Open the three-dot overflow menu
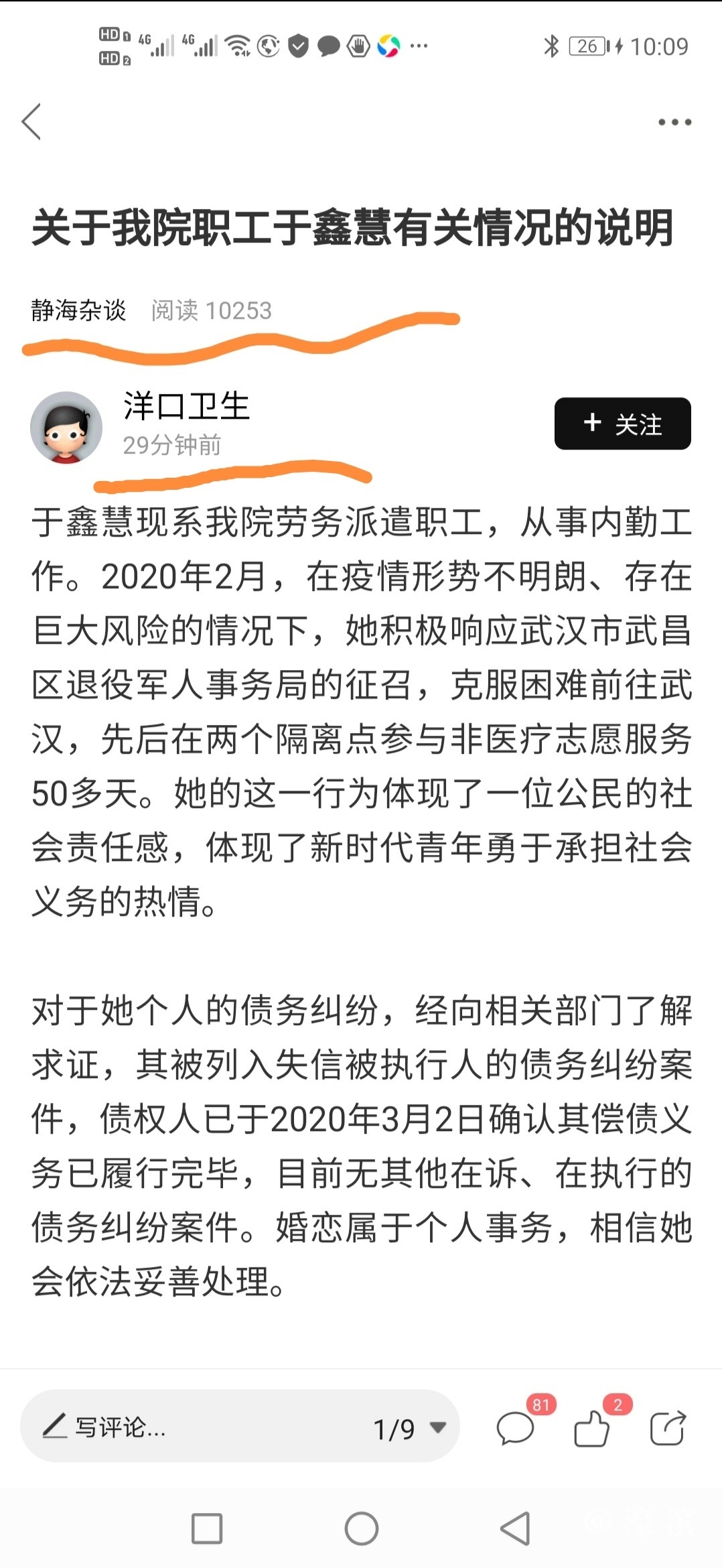 pyautogui.click(x=674, y=122)
